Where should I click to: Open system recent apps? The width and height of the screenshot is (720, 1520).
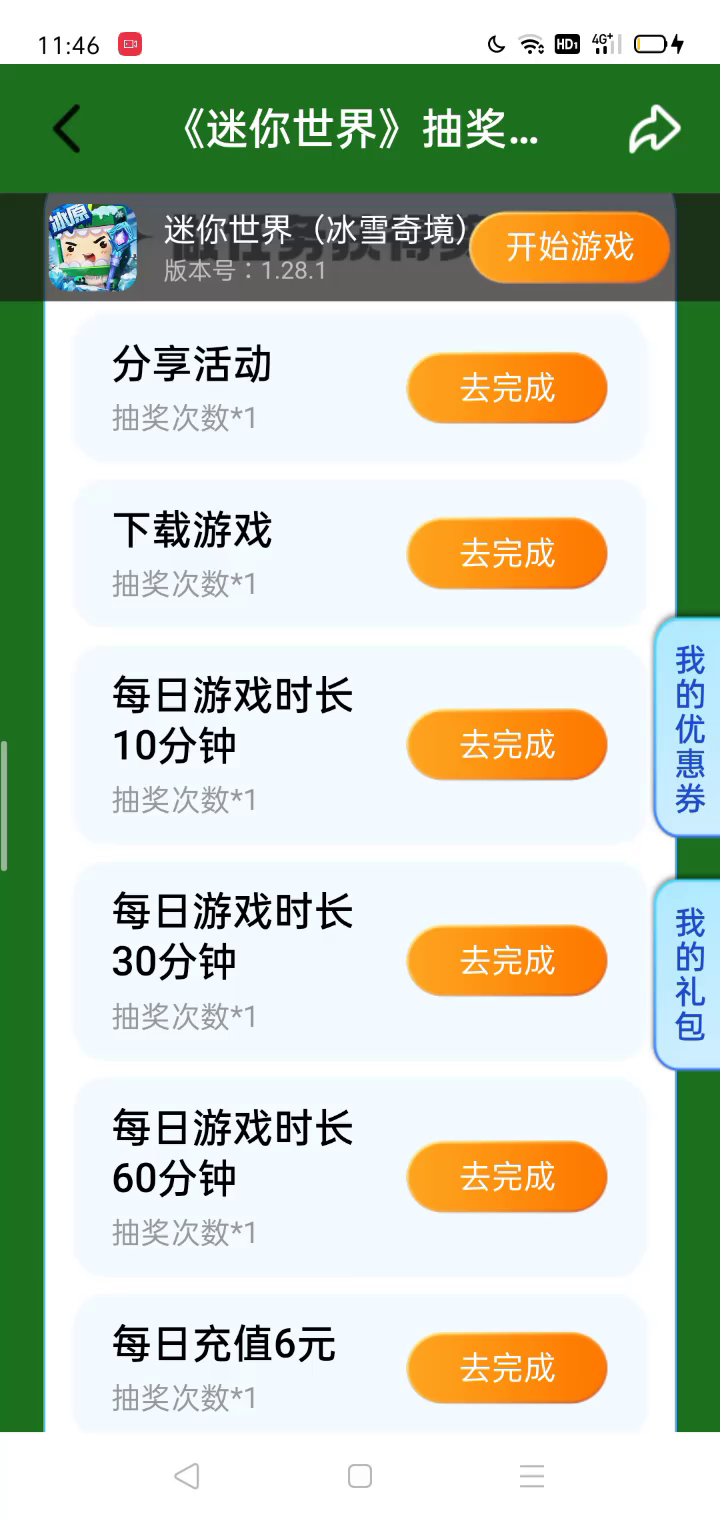coord(532,1476)
